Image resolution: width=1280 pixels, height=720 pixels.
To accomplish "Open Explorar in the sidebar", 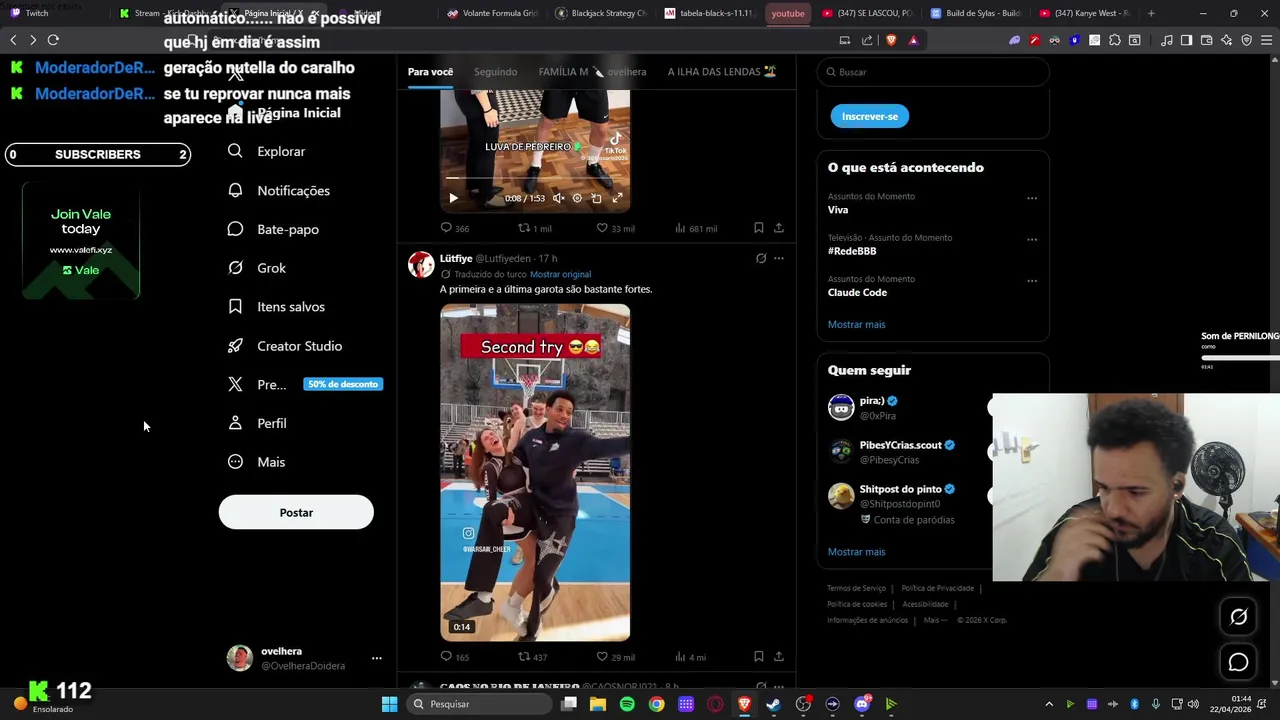I will (280, 151).
